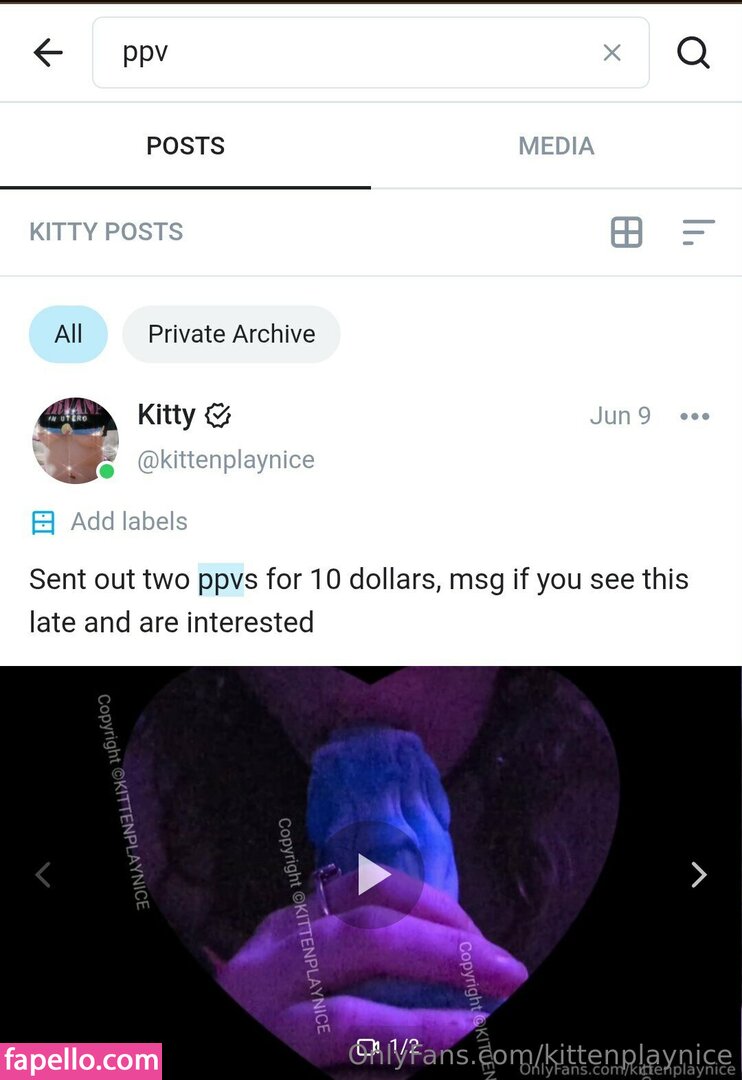Select the Posts tab
The image size is (742, 1080).
(x=185, y=146)
